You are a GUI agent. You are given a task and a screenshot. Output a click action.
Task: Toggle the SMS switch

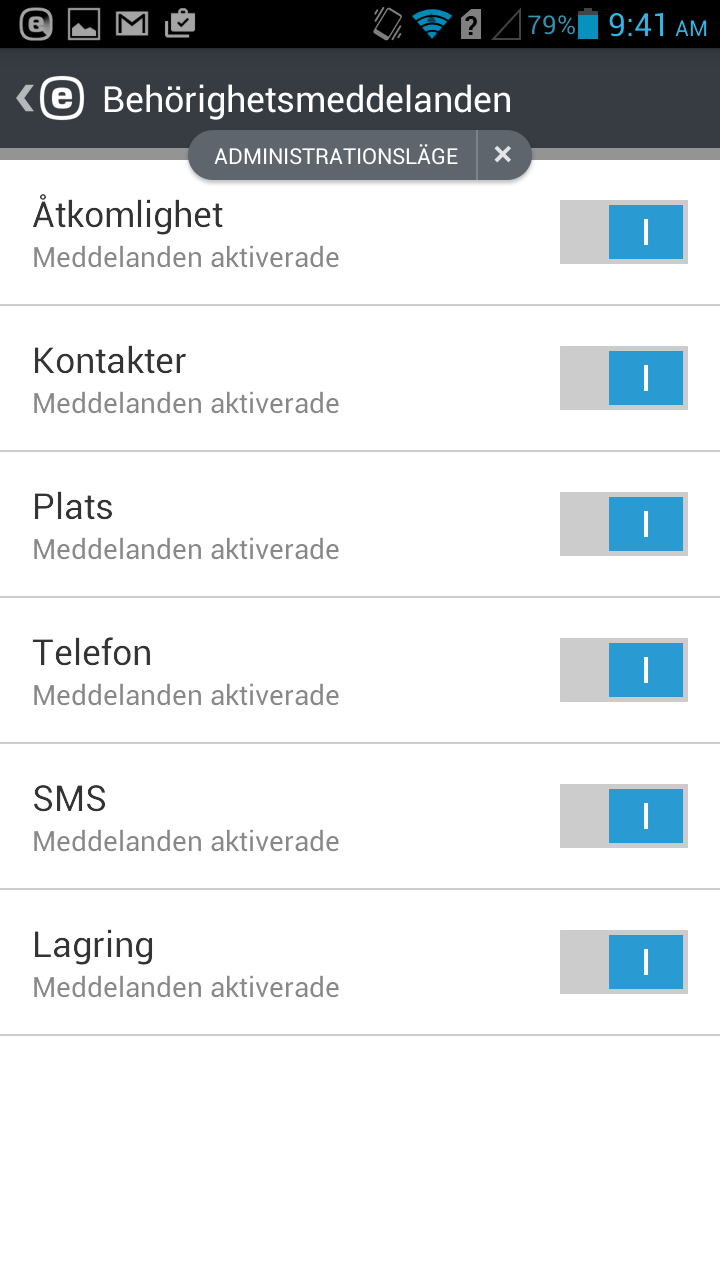coord(624,816)
